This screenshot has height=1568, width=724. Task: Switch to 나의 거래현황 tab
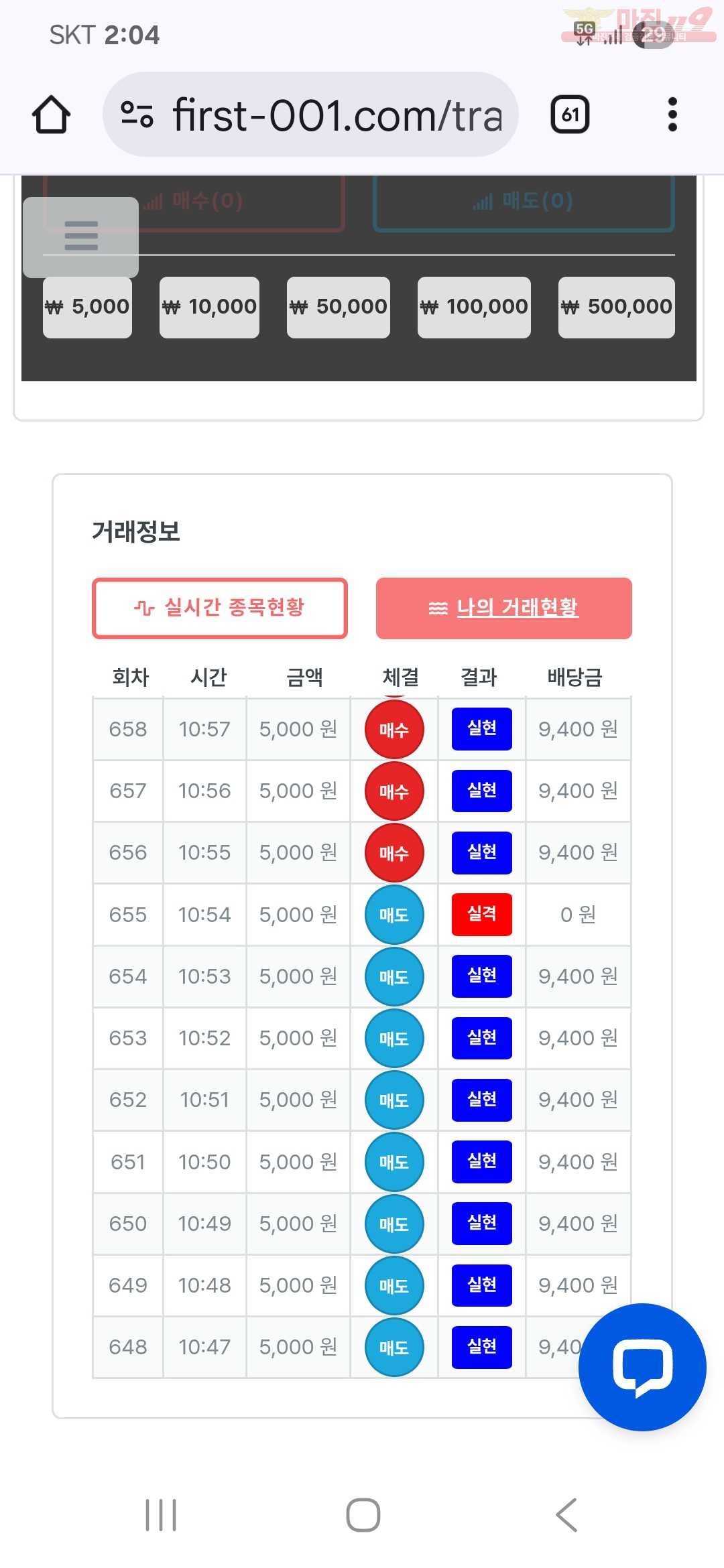tap(503, 608)
